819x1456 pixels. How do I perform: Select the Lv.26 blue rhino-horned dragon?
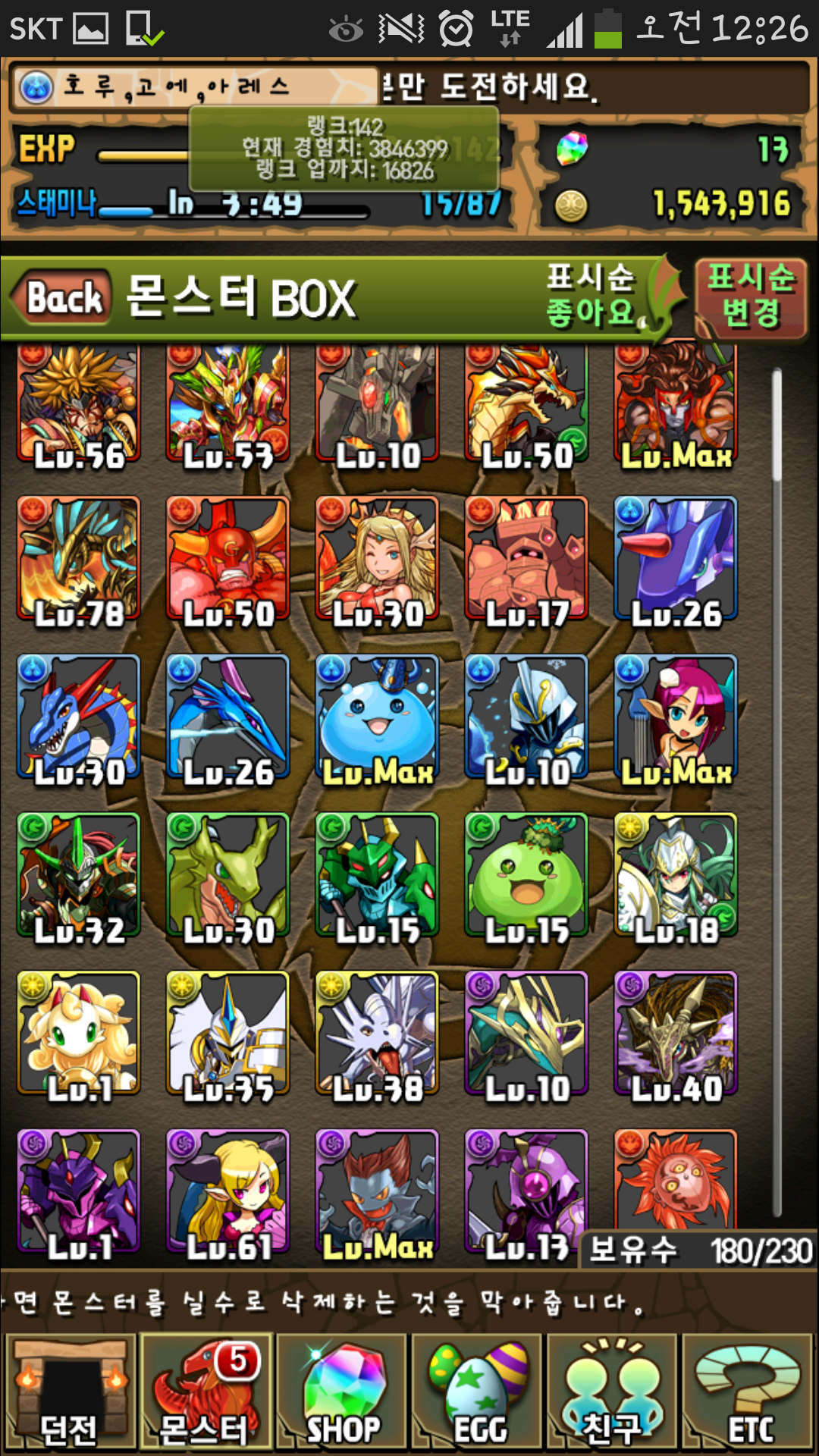676,560
